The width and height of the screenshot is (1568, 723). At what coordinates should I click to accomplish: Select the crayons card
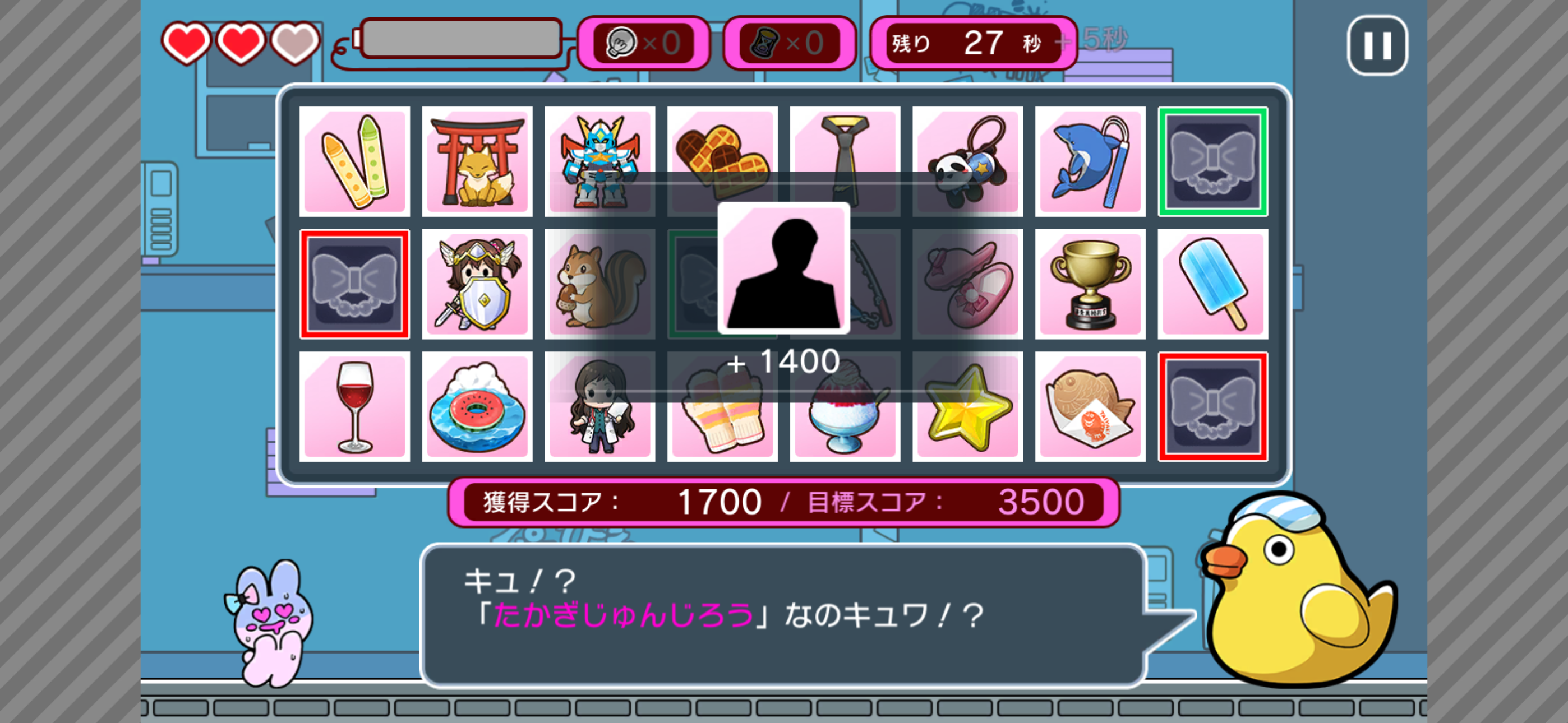(354, 161)
